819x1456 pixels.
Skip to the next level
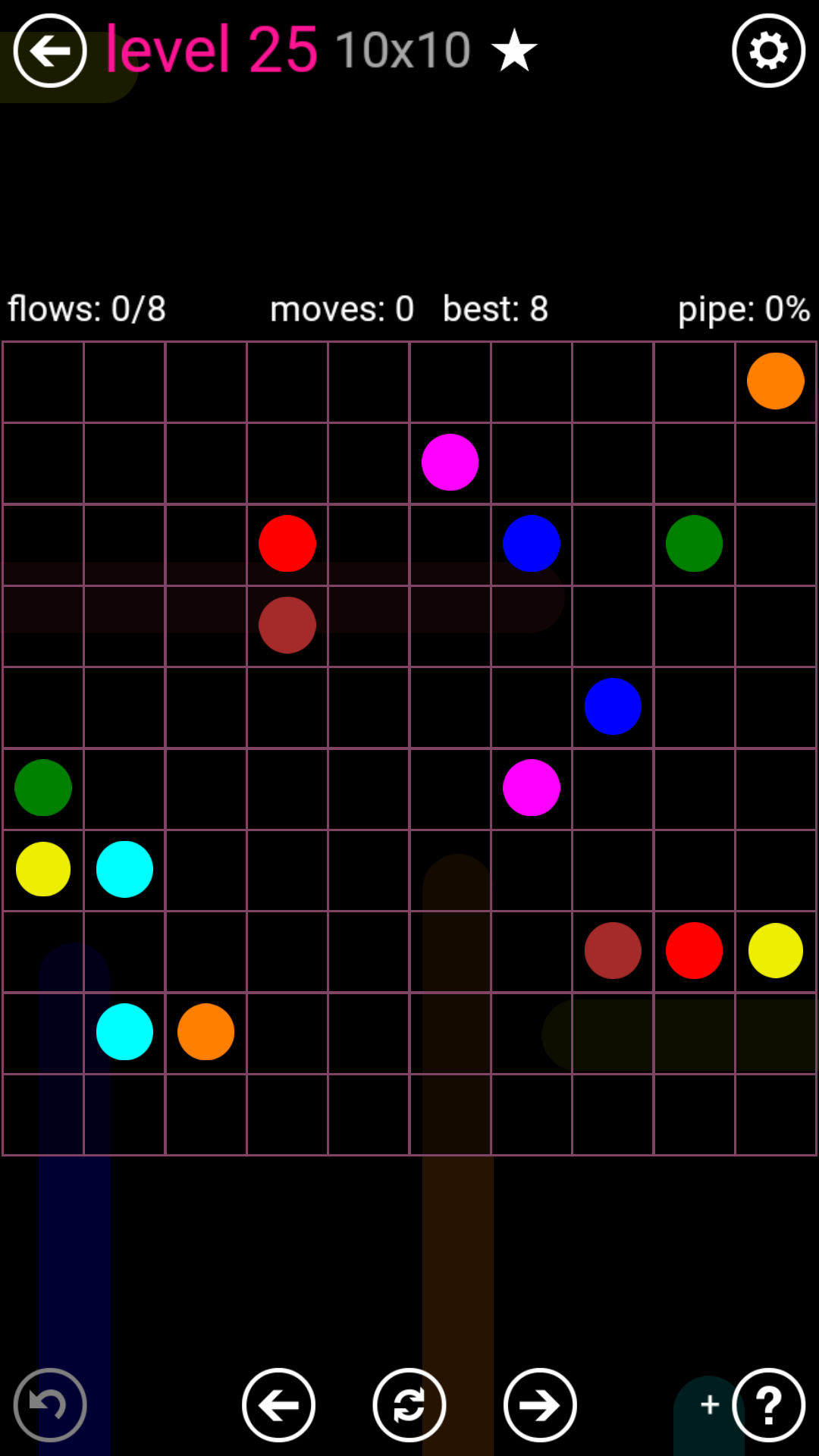tap(540, 1405)
